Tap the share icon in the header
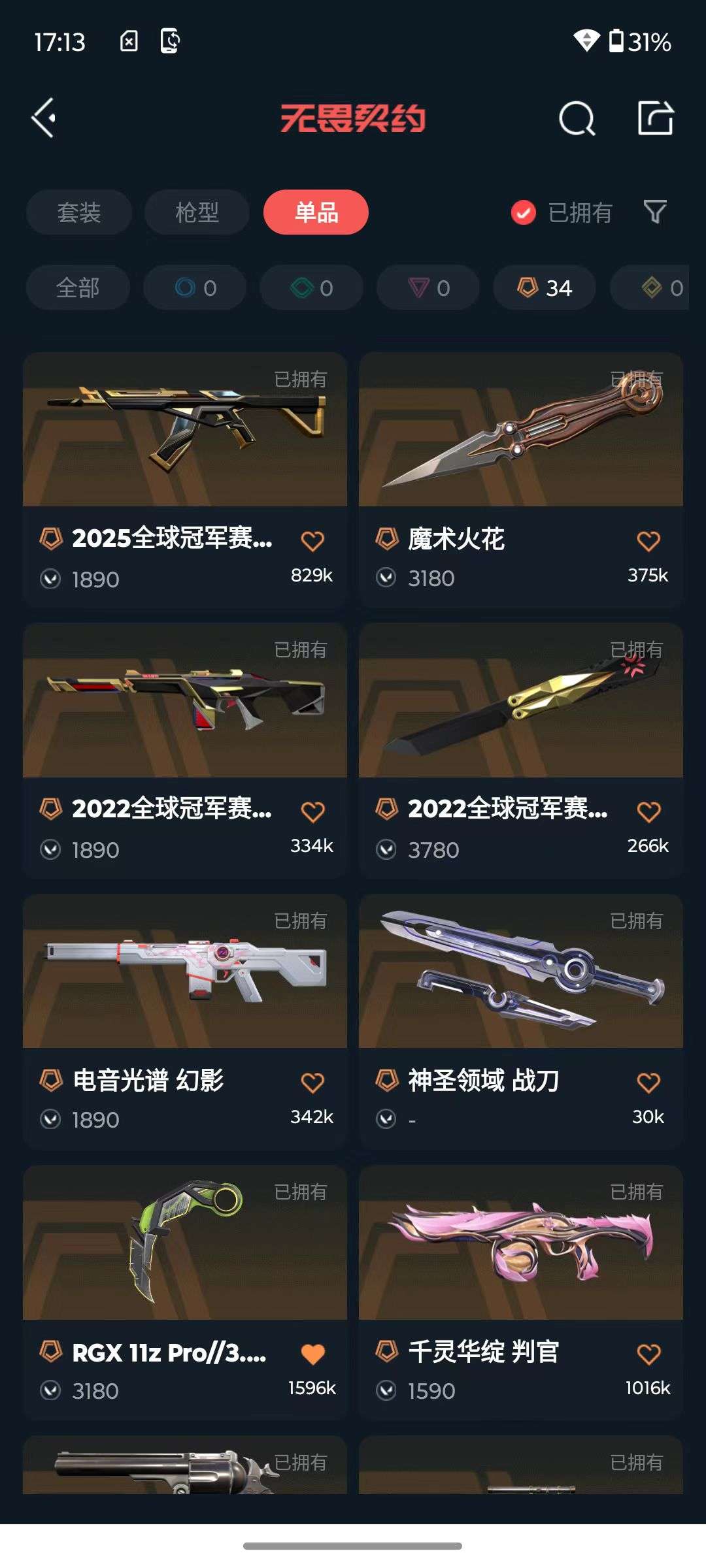The width and height of the screenshot is (706, 1568). tap(656, 118)
